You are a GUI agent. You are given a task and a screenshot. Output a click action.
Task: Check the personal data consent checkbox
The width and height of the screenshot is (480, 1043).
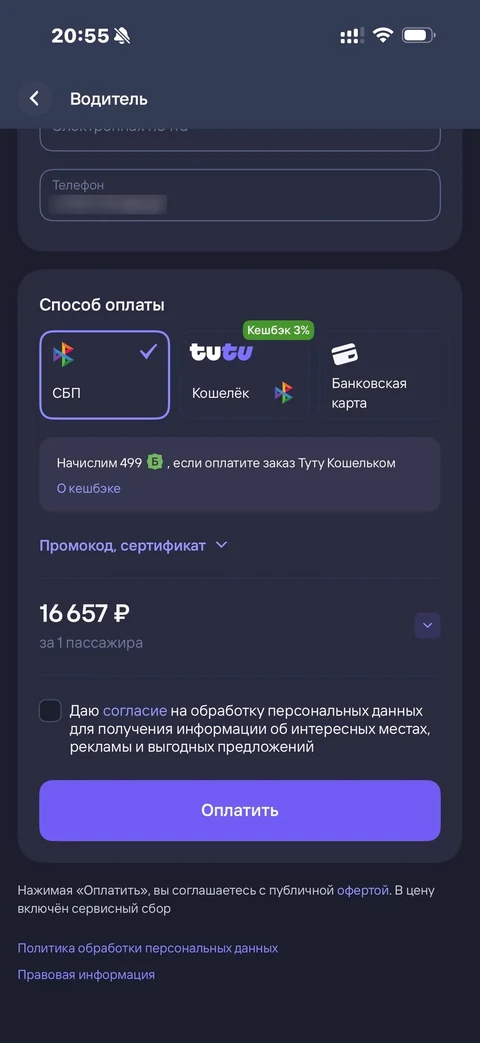pyautogui.click(x=51, y=711)
